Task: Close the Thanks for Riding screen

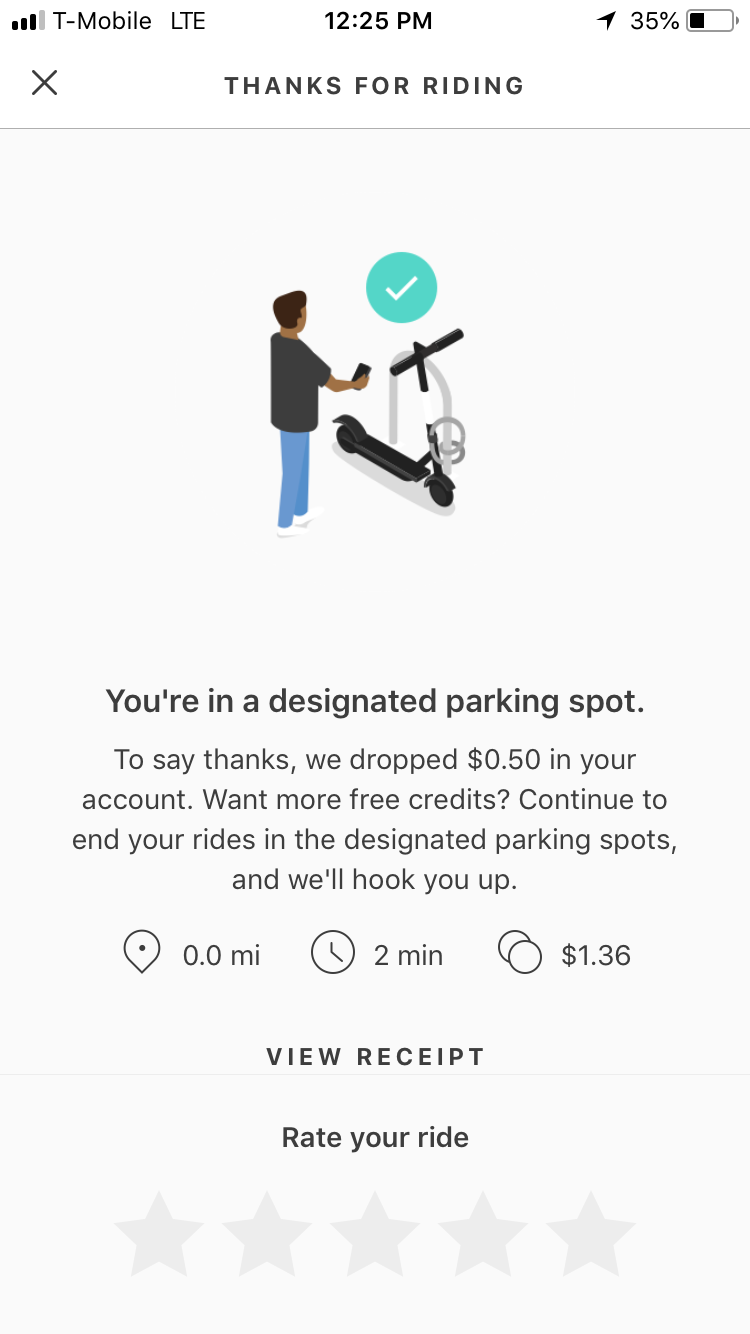Action: 44,83
